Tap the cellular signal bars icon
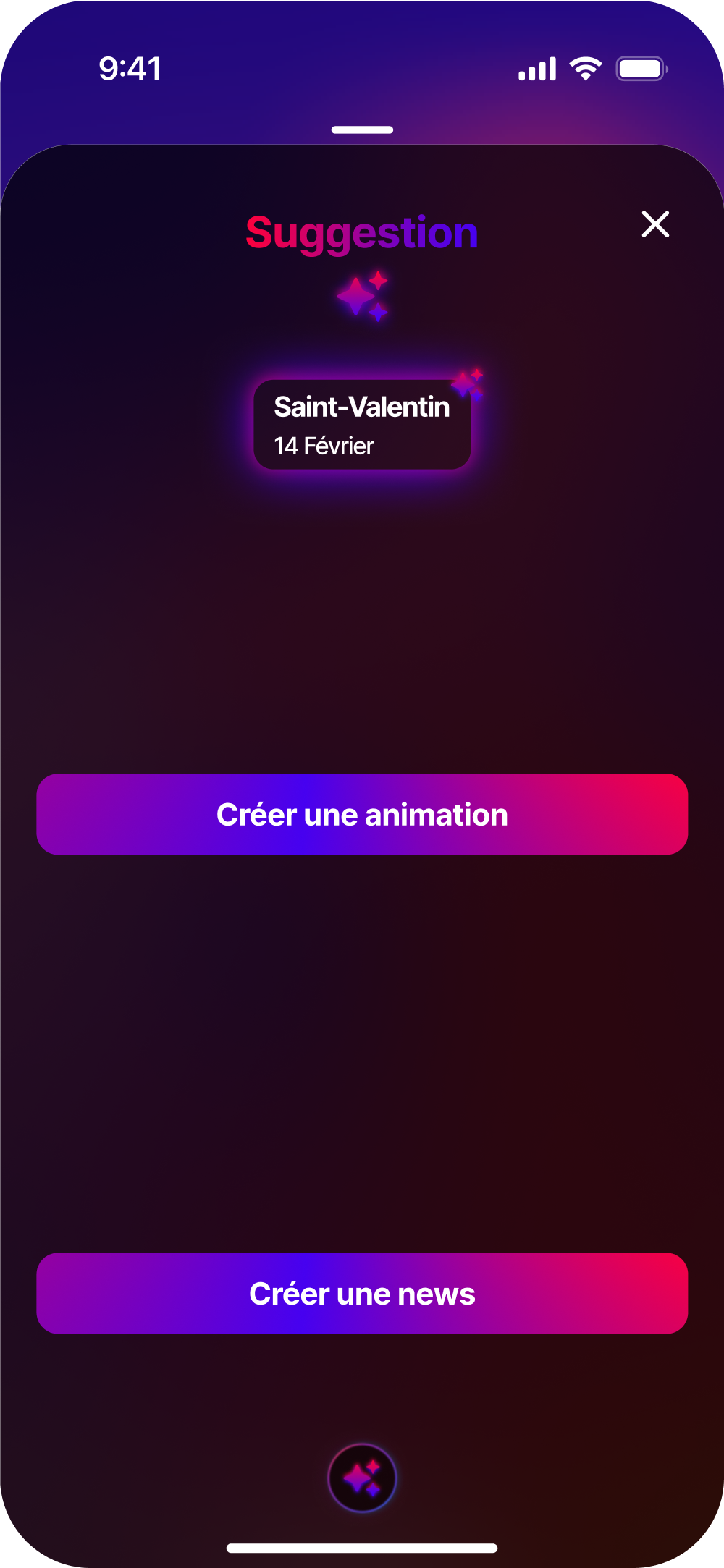 pos(537,67)
